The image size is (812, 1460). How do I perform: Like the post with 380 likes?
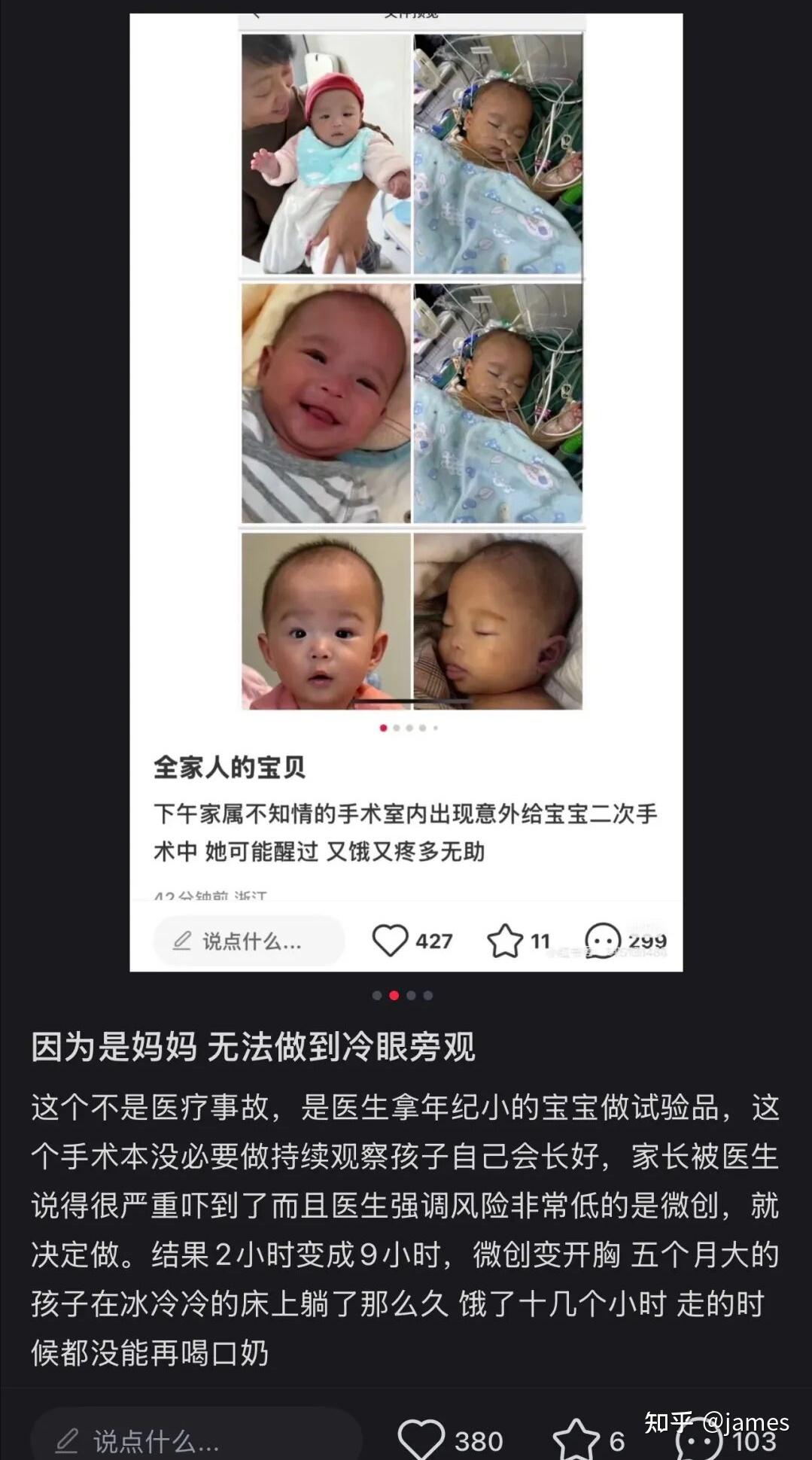pos(421,1439)
